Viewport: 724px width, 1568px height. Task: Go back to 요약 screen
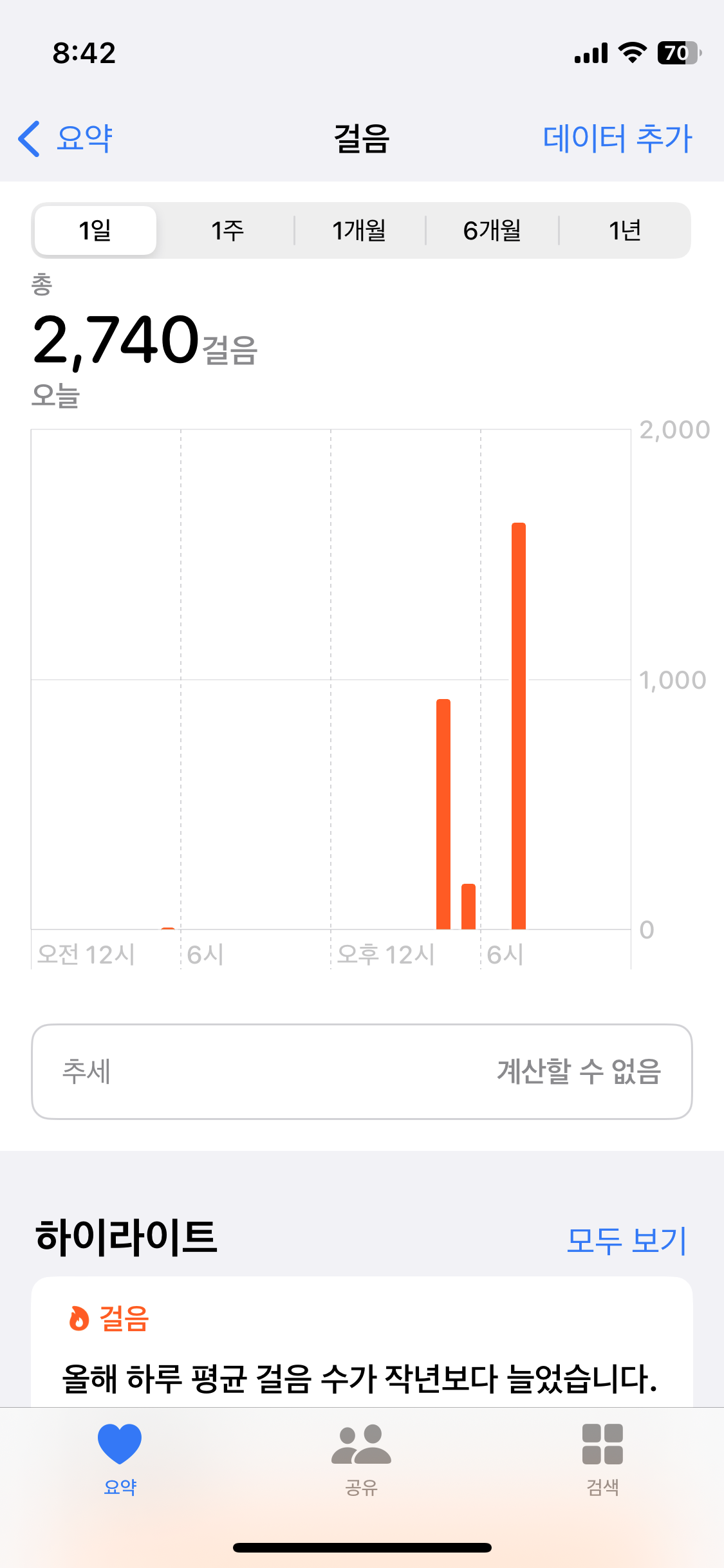click(66, 138)
